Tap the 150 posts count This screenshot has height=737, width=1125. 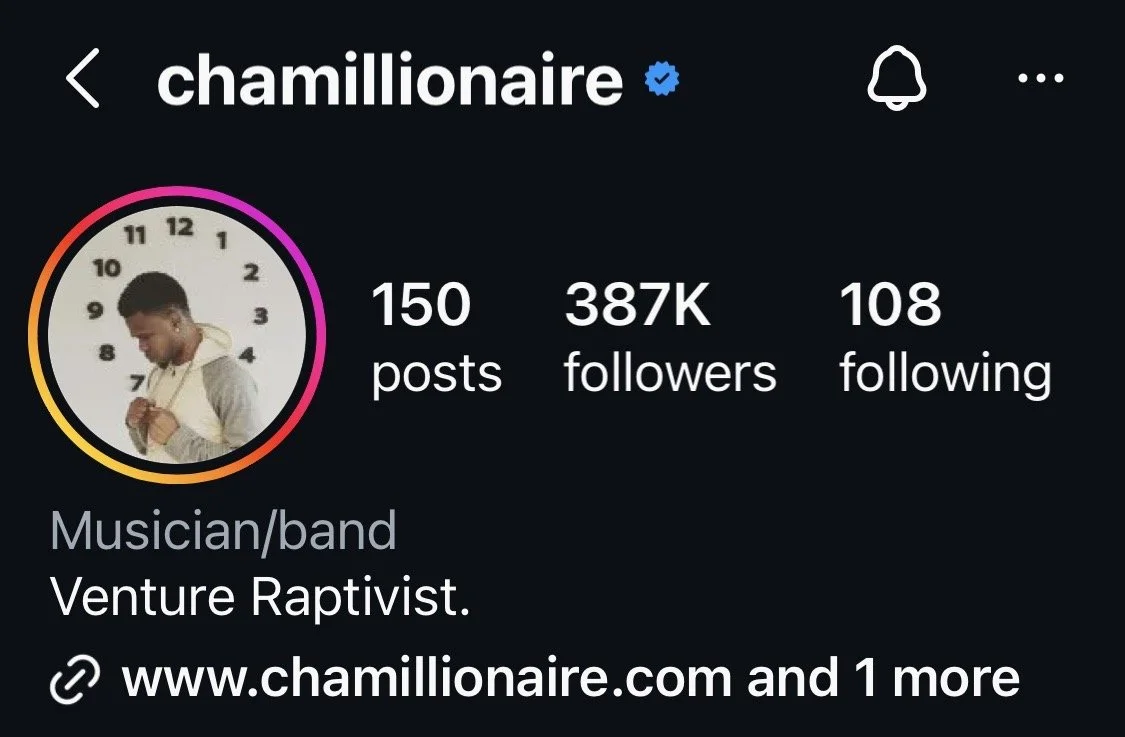click(x=436, y=337)
